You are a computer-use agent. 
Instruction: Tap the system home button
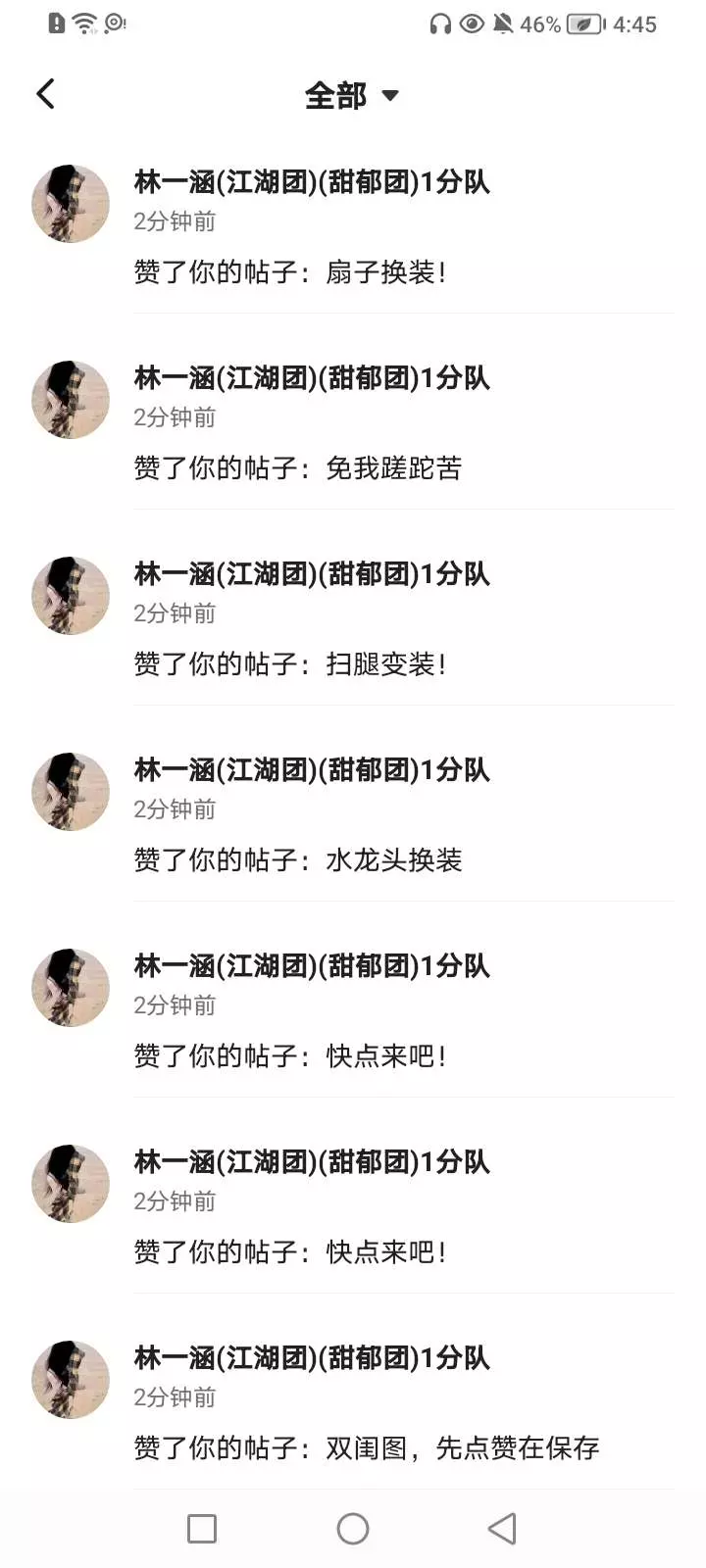353,1529
